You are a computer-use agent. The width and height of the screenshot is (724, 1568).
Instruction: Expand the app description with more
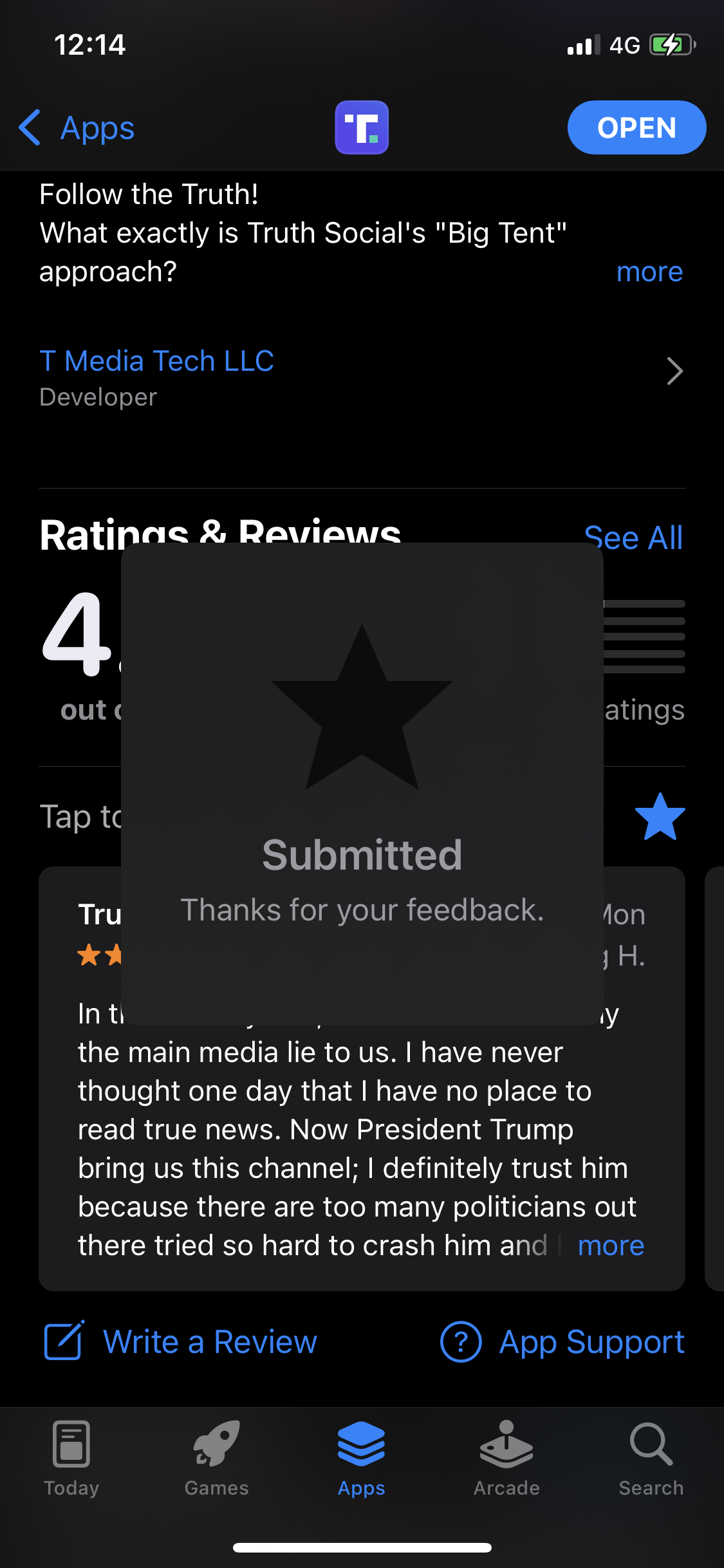(x=649, y=272)
